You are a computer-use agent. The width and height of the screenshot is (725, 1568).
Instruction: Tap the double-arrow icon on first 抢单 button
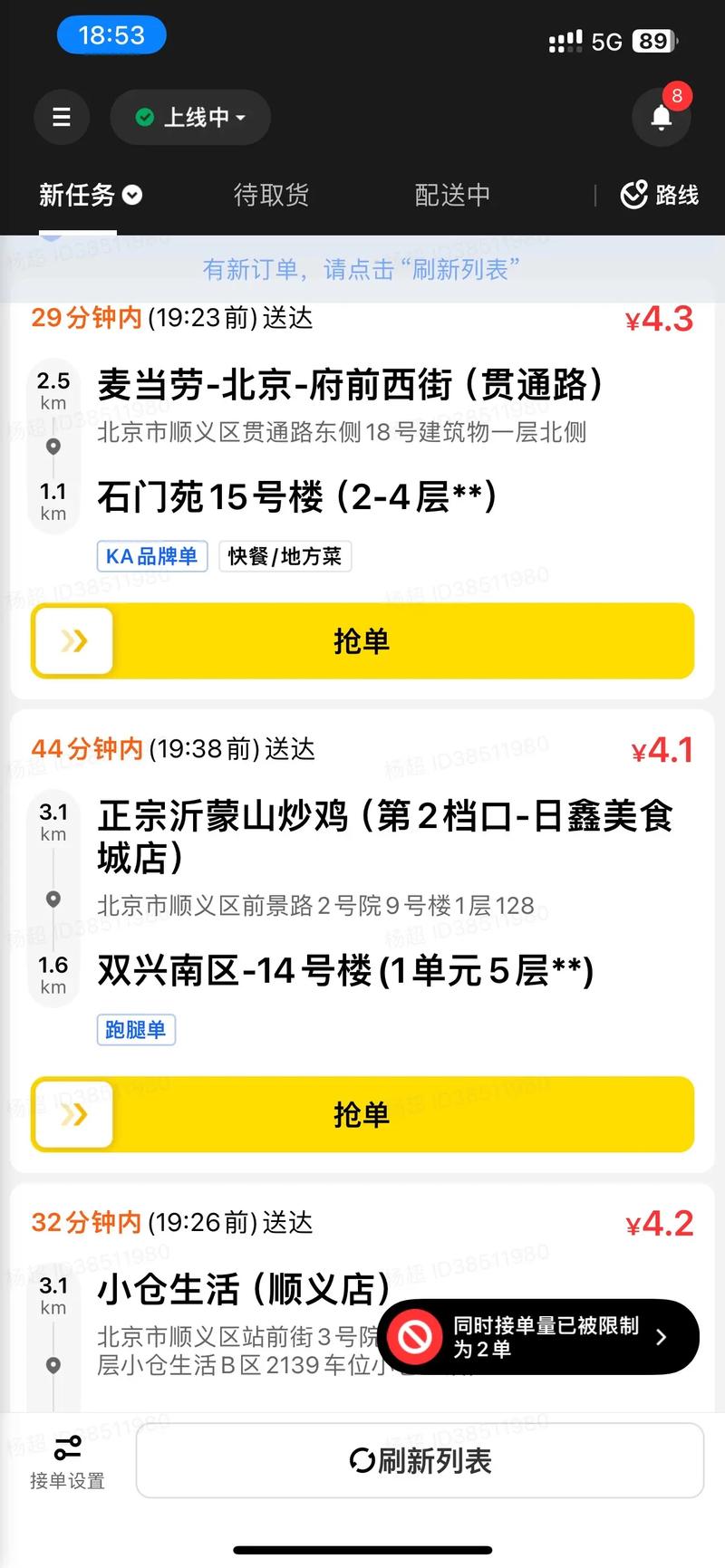[72, 640]
